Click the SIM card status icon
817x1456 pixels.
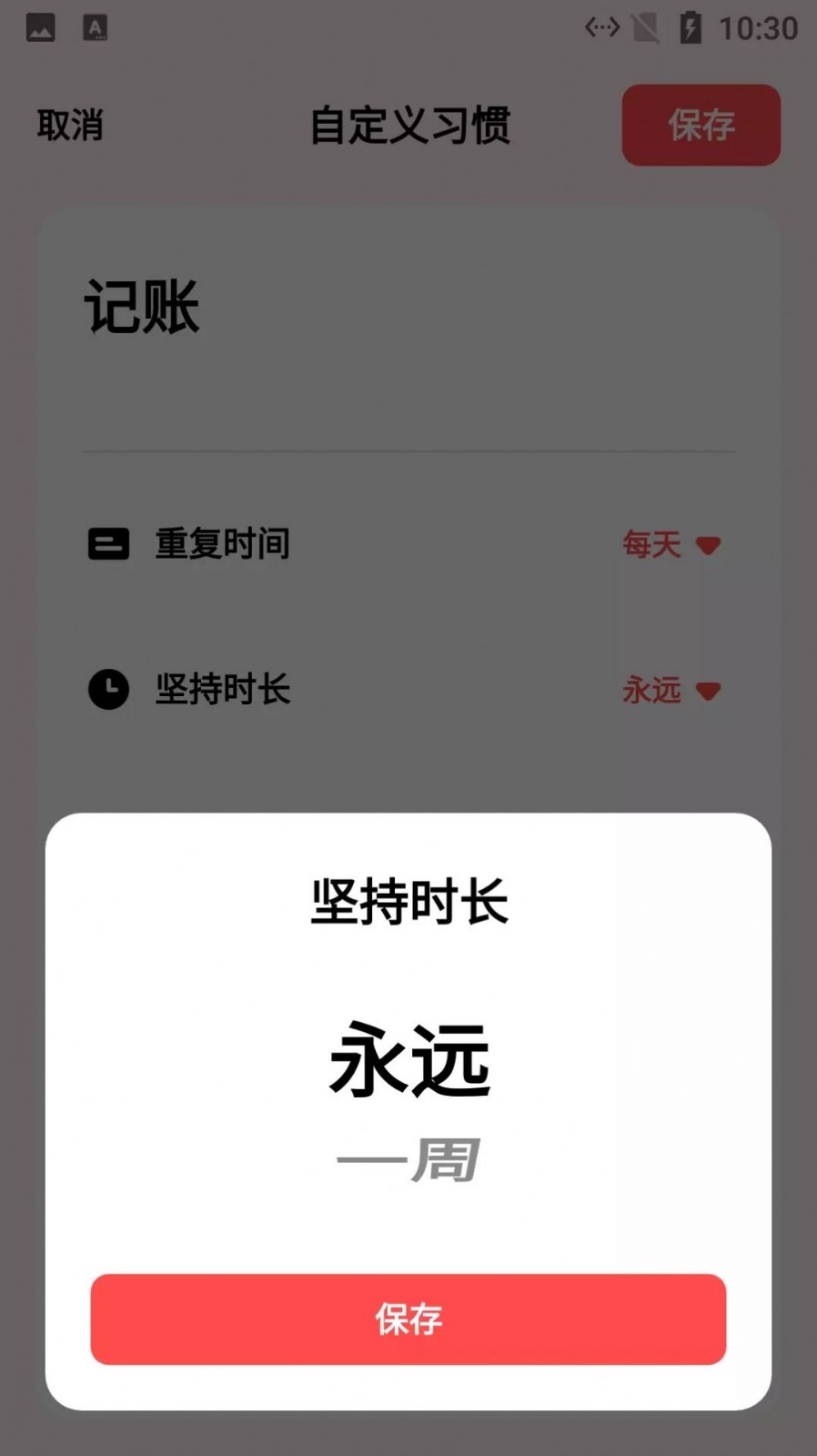(x=646, y=28)
